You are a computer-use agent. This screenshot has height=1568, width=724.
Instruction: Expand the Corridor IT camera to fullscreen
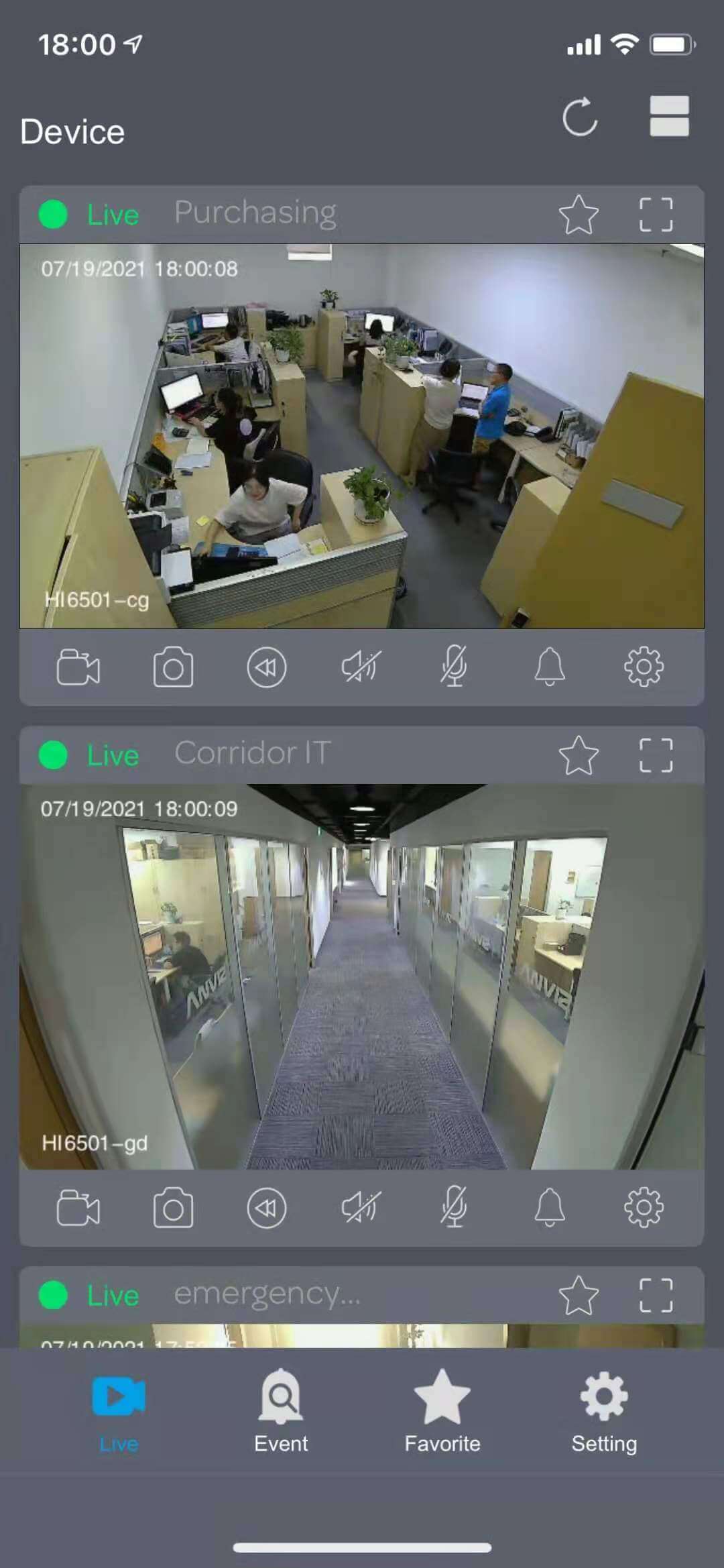(655, 755)
